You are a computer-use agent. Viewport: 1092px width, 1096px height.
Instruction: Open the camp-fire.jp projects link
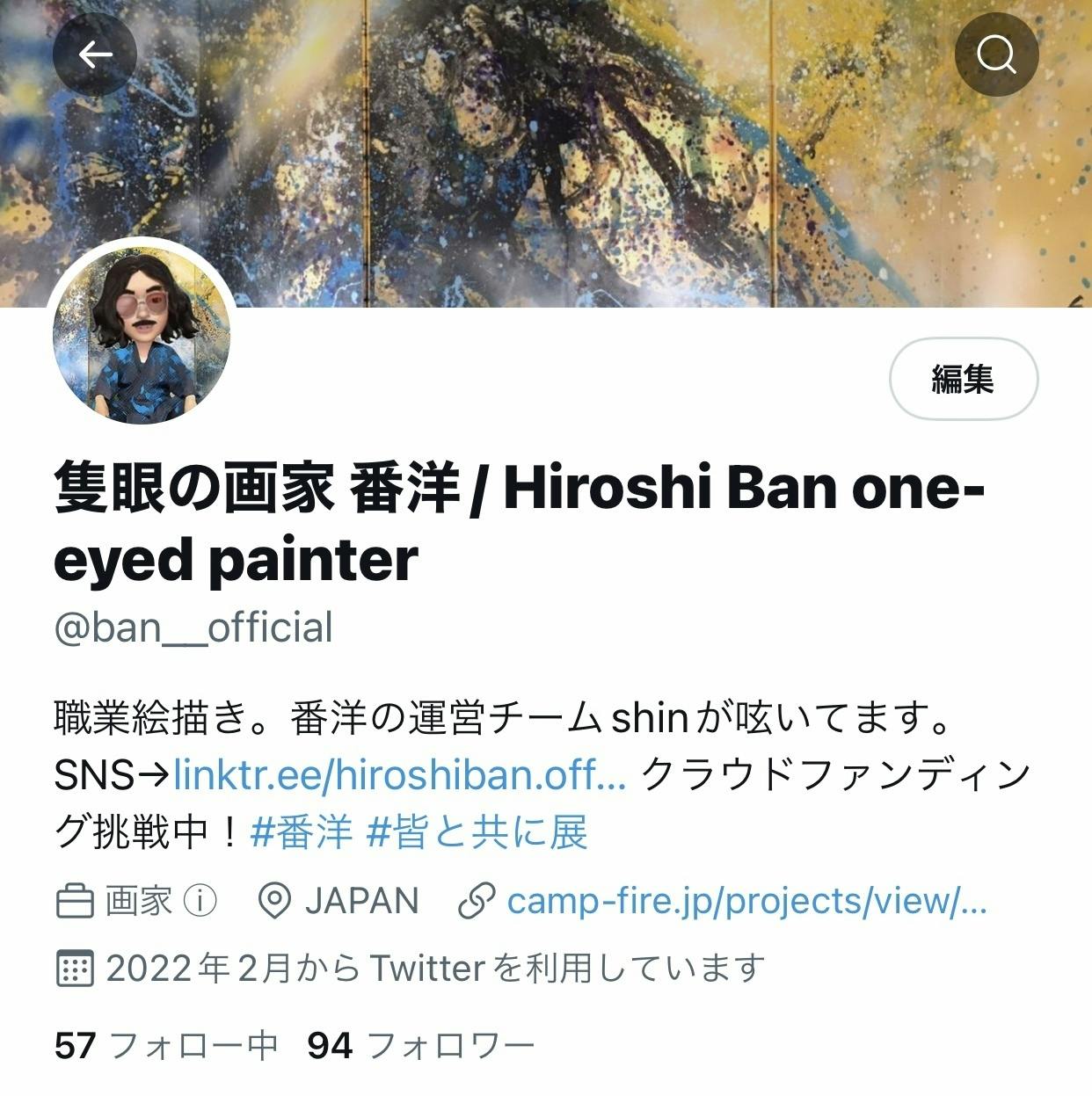(x=746, y=901)
